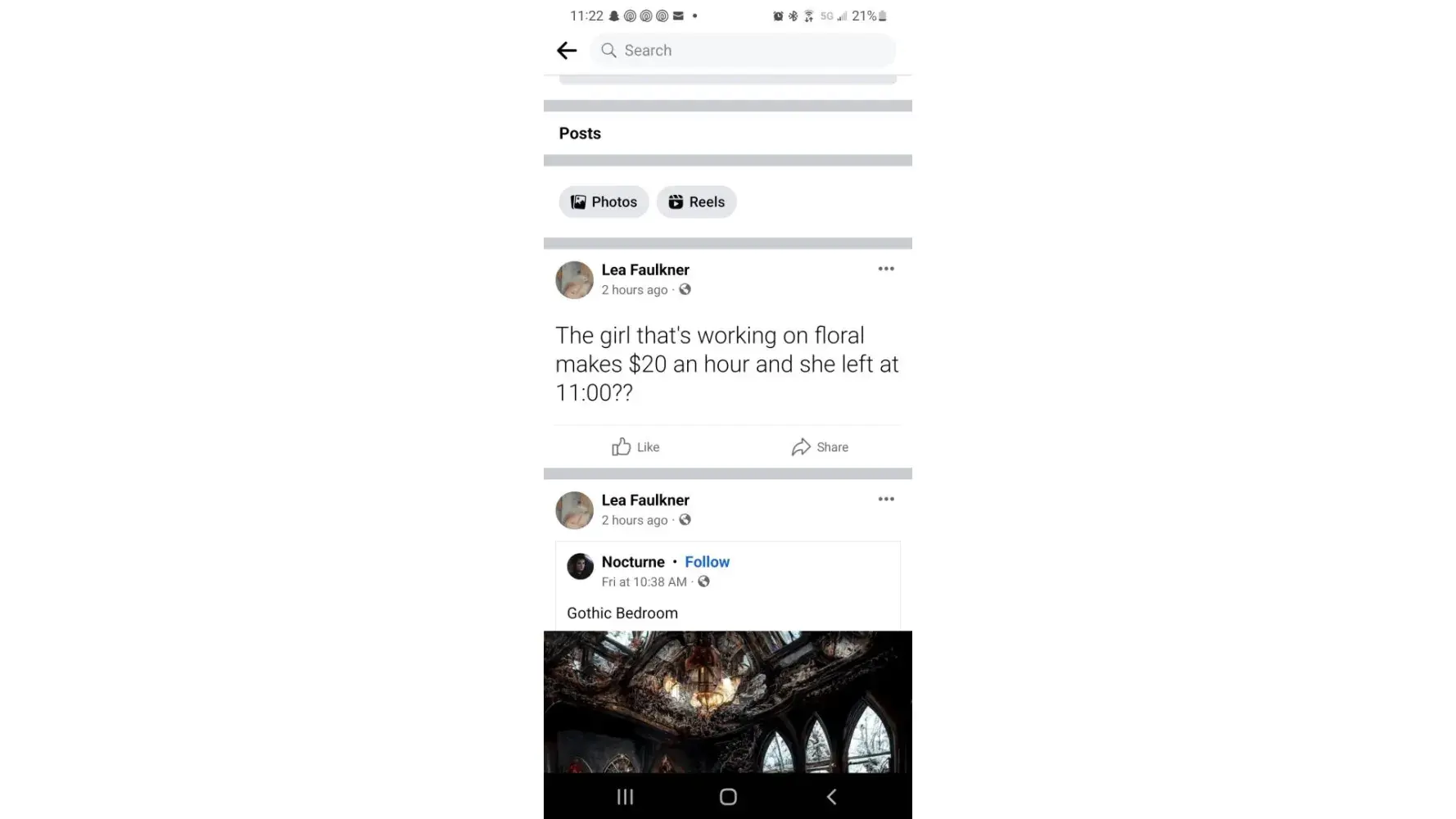Open options menu on the Nocturne share post

[886, 499]
